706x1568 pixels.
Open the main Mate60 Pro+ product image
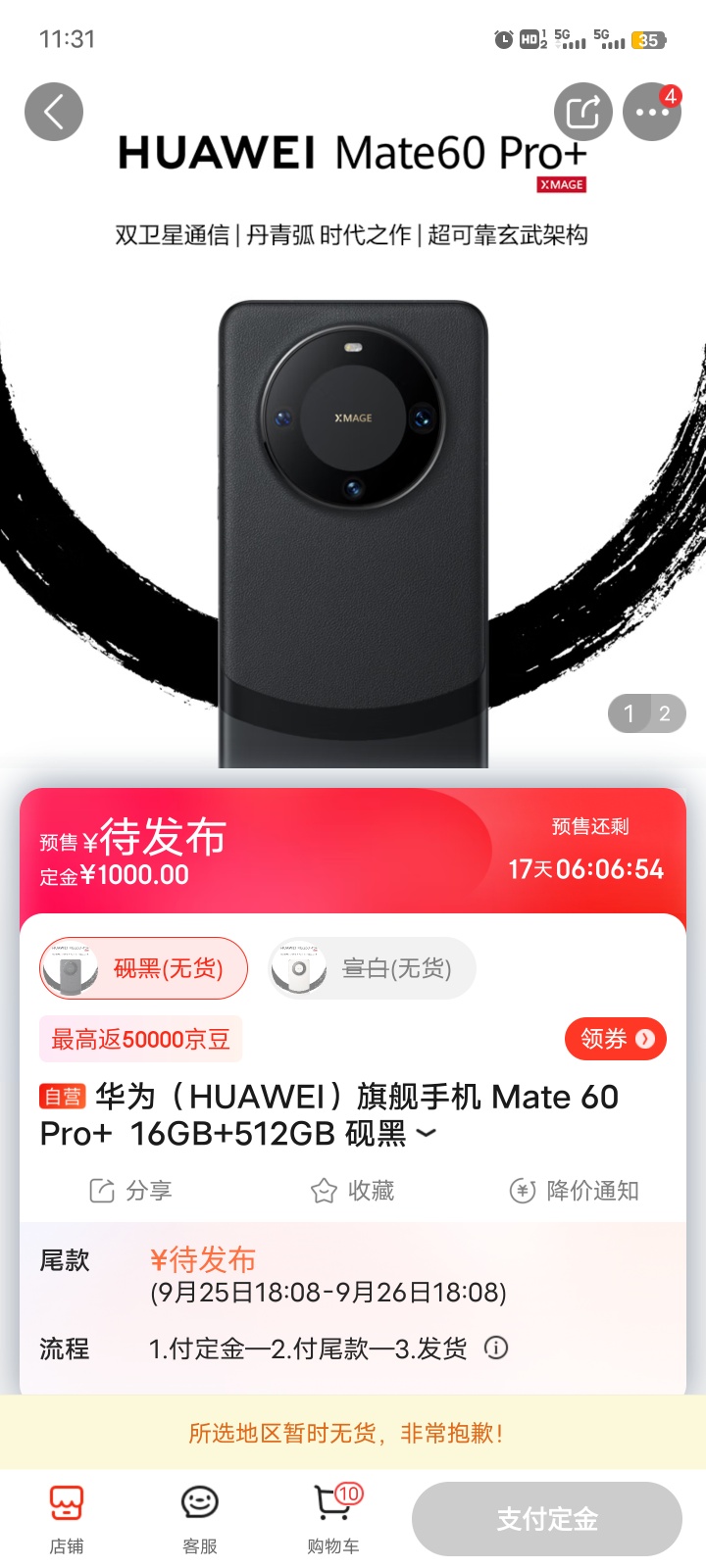point(353,529)
